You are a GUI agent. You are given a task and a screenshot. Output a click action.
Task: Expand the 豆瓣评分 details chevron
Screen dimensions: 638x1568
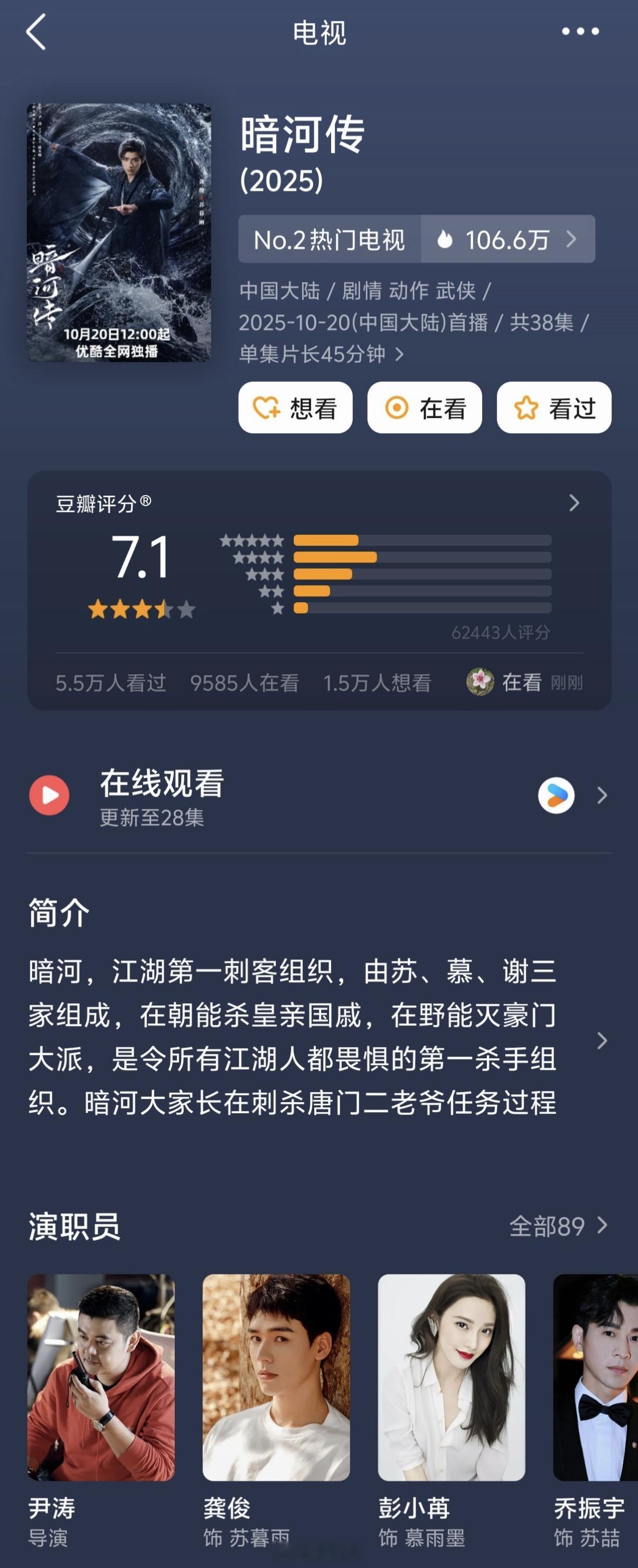[x=573, y=503]
